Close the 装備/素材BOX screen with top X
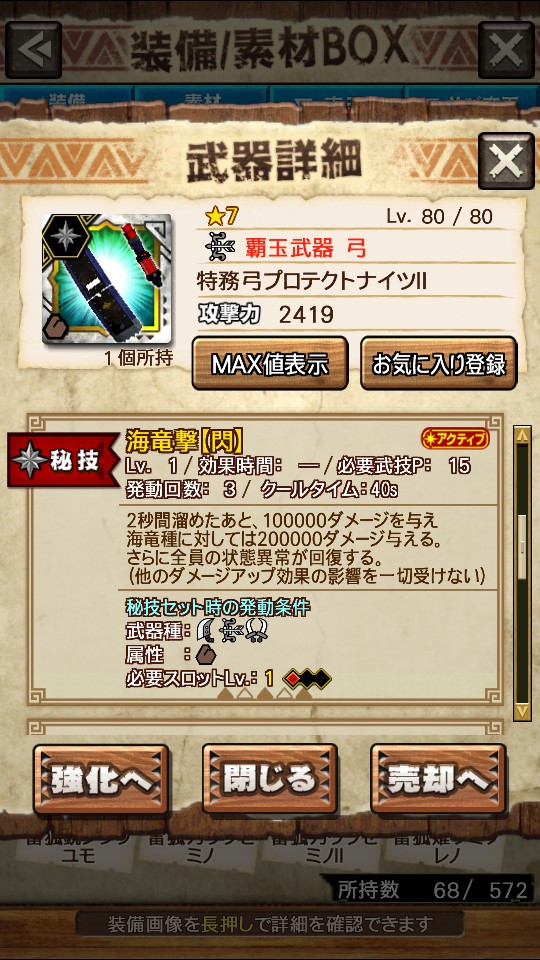 click(x=506, y=50)
